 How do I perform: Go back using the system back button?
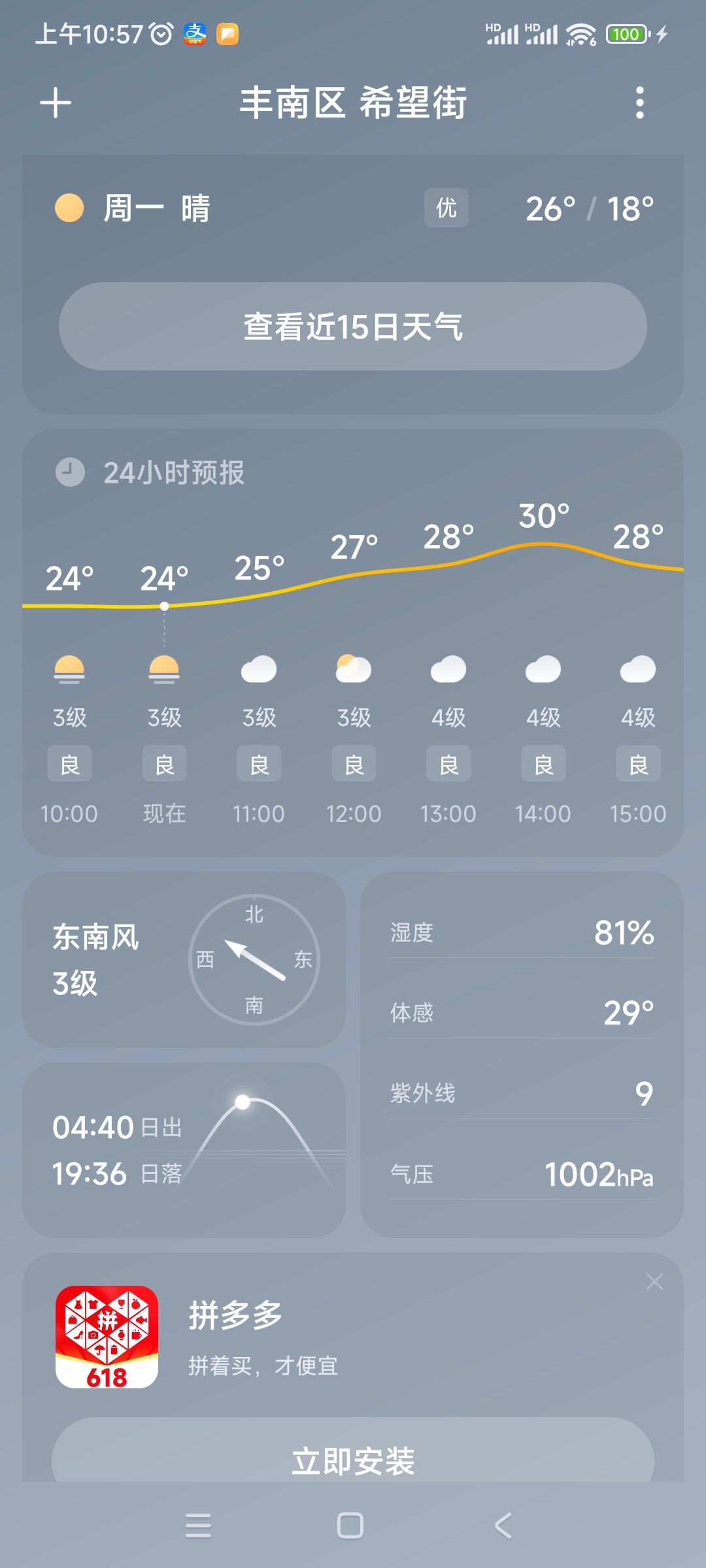[503, 1526]
